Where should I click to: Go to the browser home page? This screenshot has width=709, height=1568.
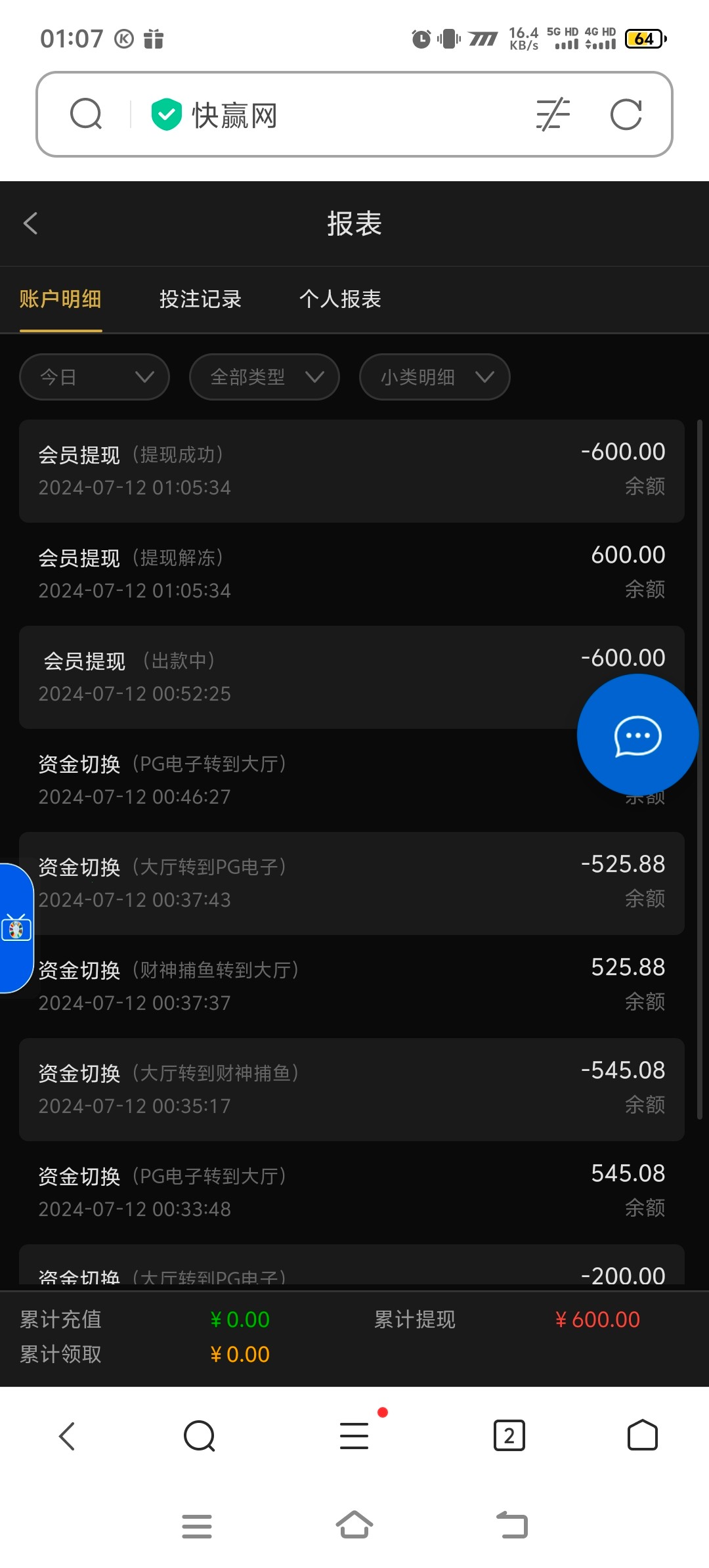(643, 1435)
